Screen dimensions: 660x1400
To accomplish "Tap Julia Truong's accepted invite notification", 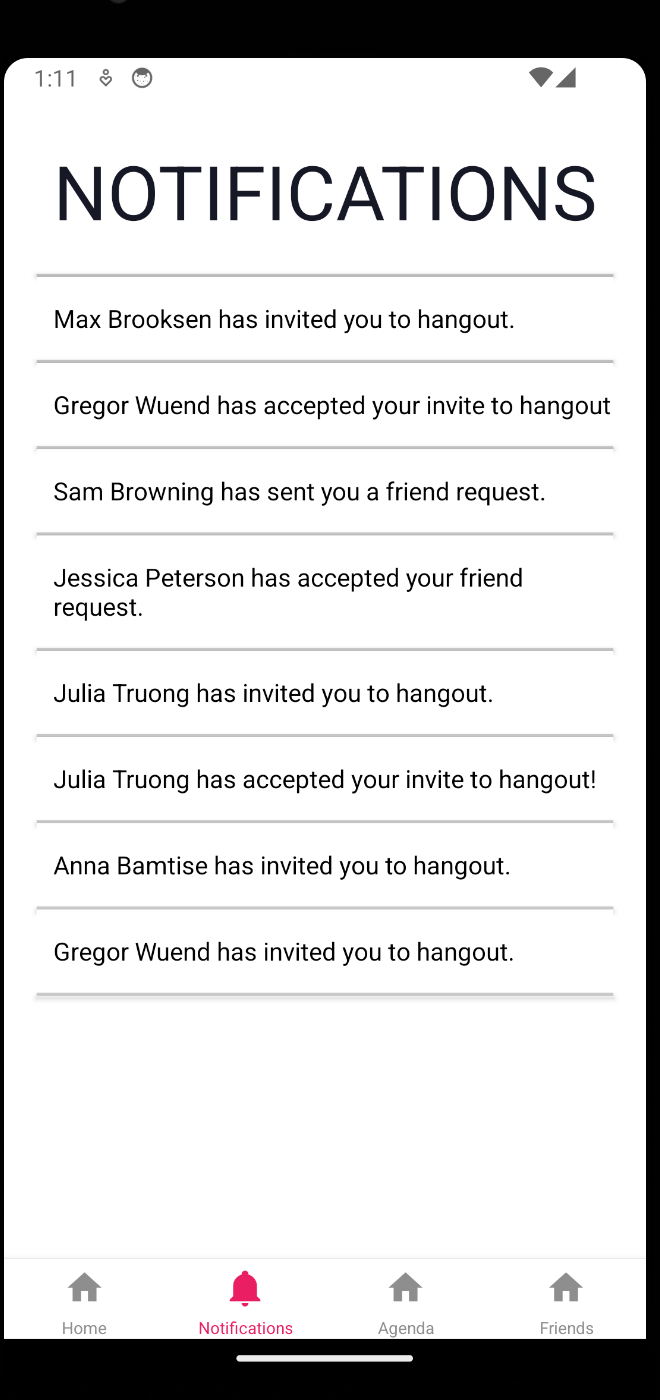I will (324, 779).
